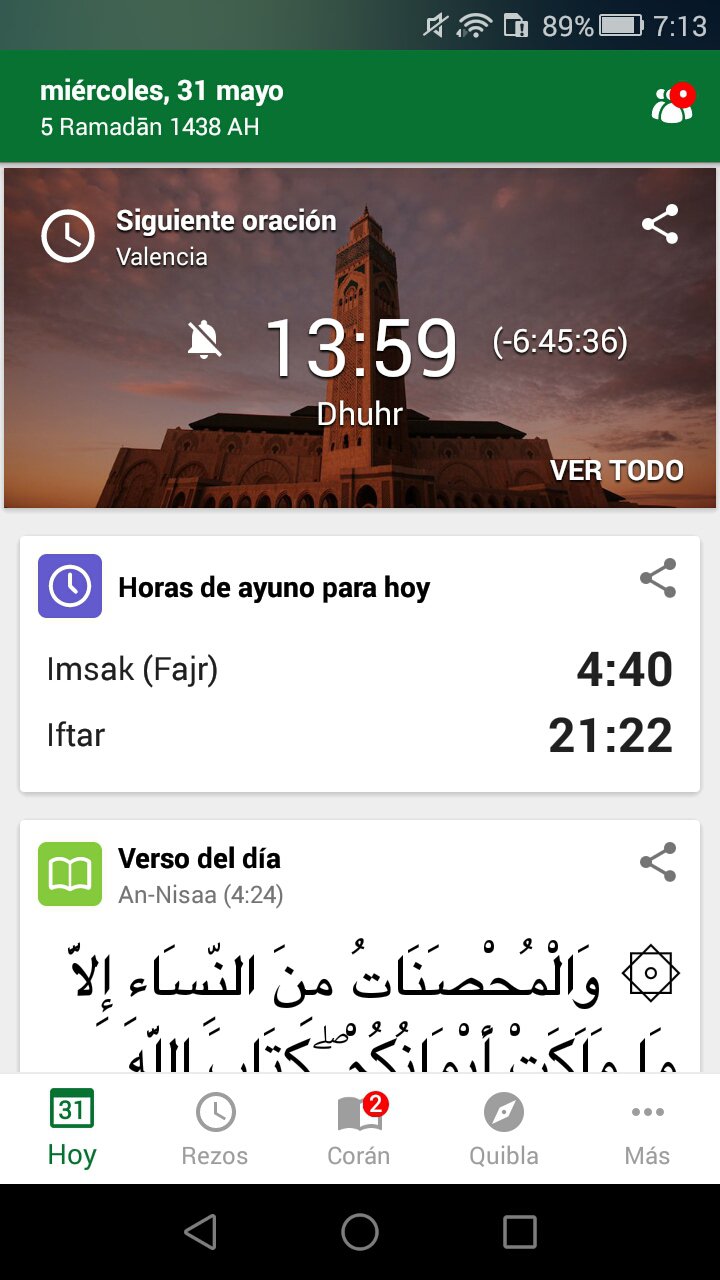Select the Hoy tab
Viewport: 720px width, 1280px height.
(x=72, y=1128)
